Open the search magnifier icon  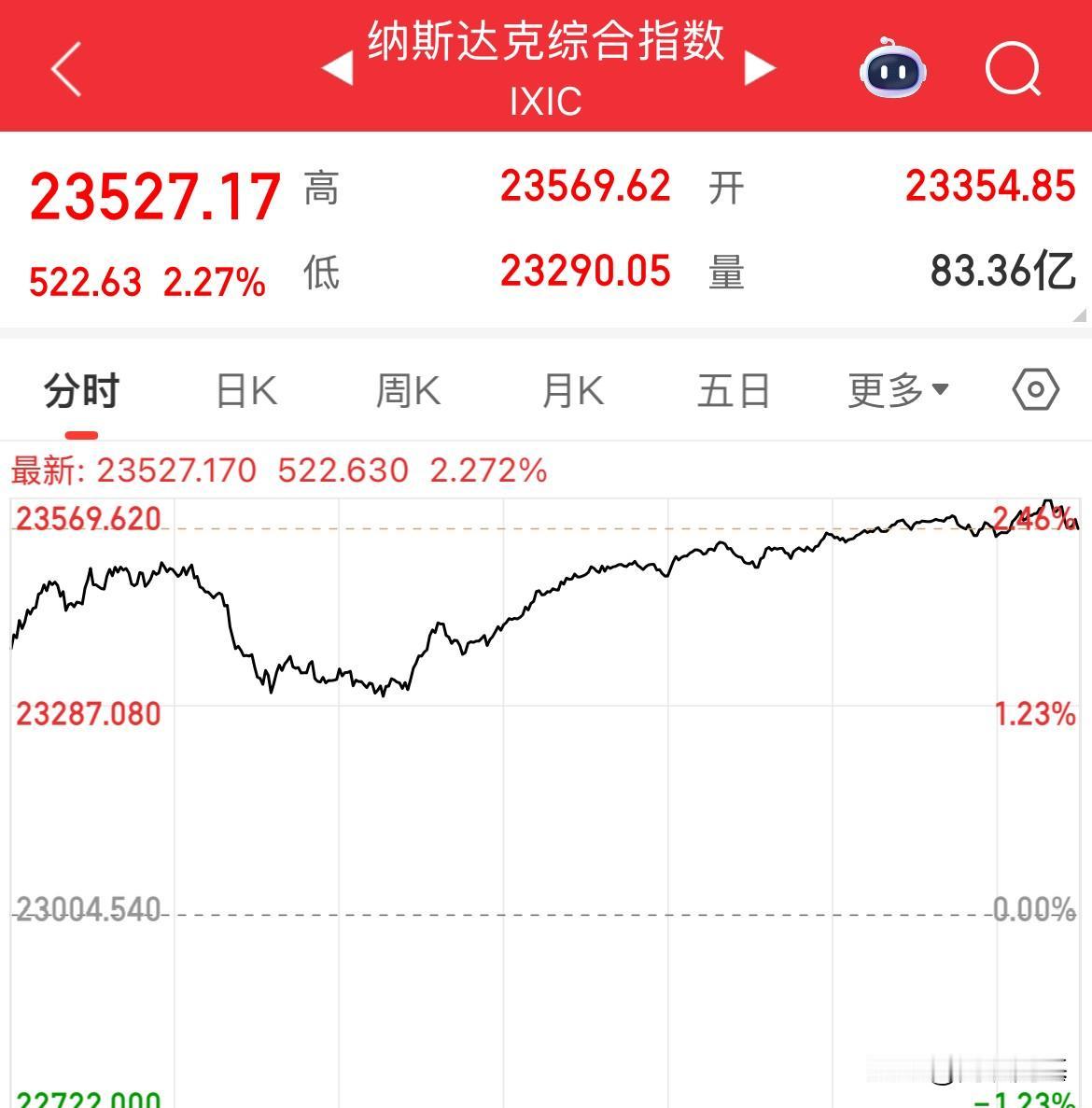[1013, 70]
